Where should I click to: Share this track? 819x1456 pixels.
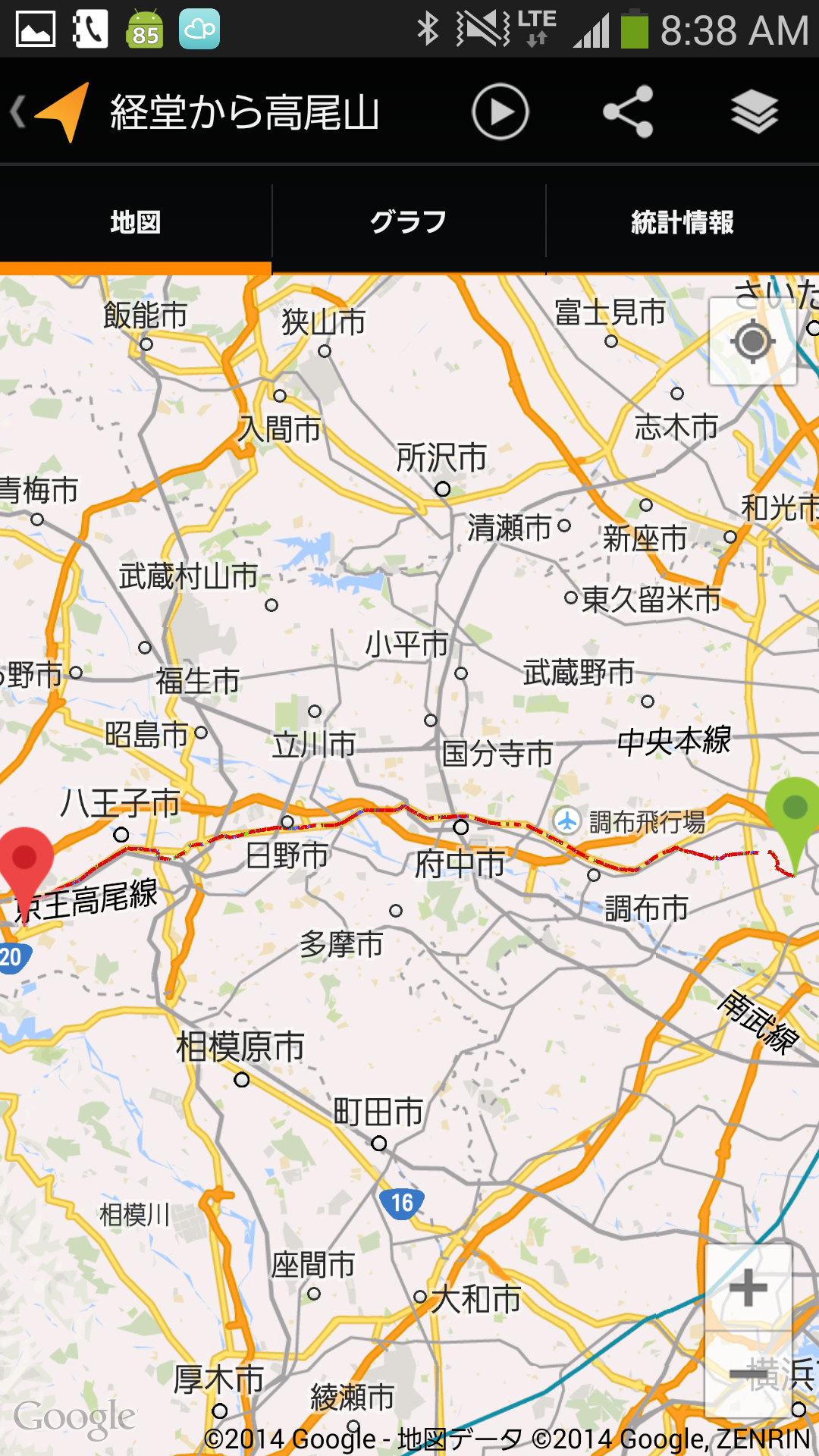pos(628,112)
